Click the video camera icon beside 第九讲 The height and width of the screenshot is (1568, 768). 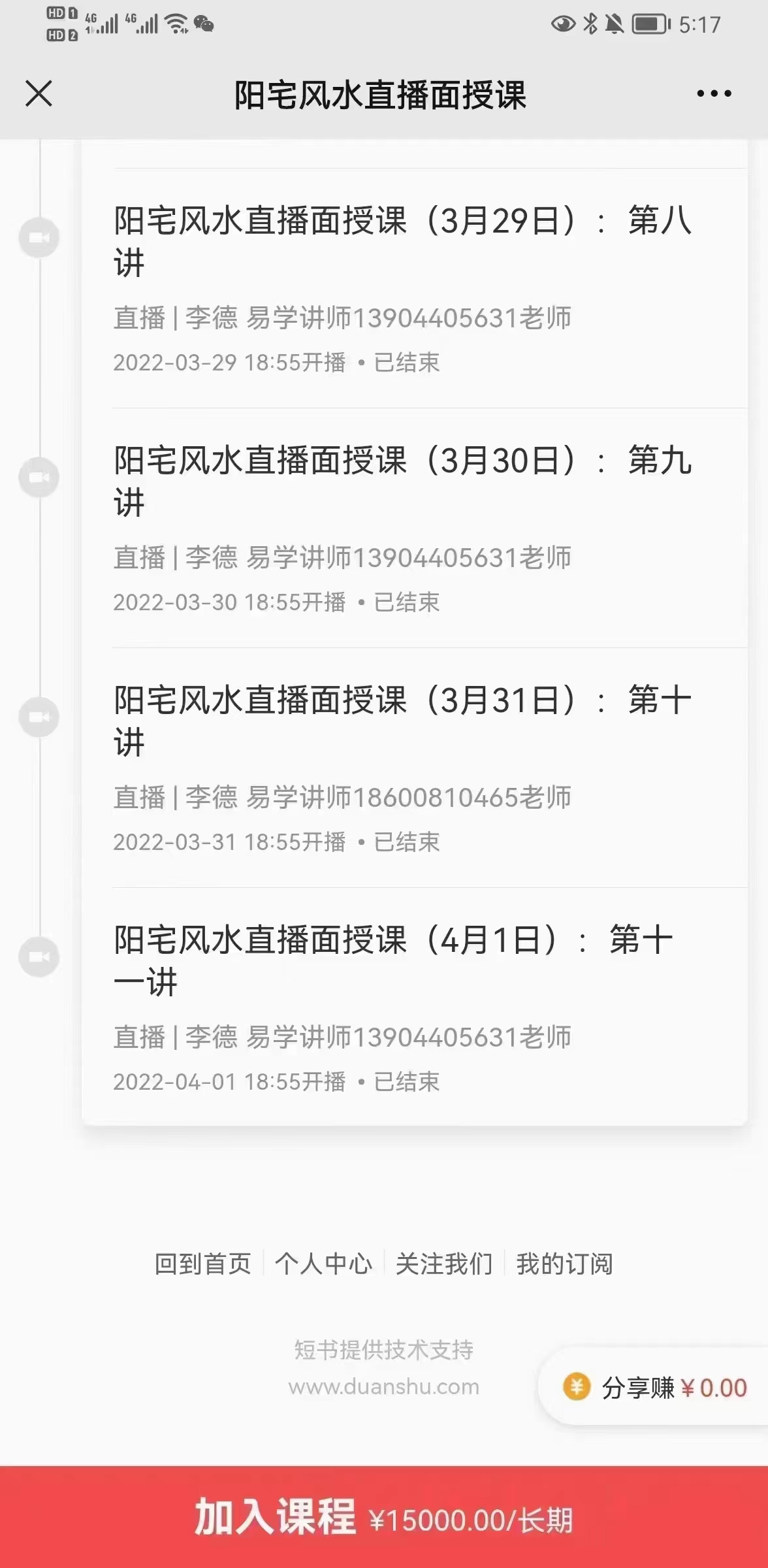[x=39, y=477]
